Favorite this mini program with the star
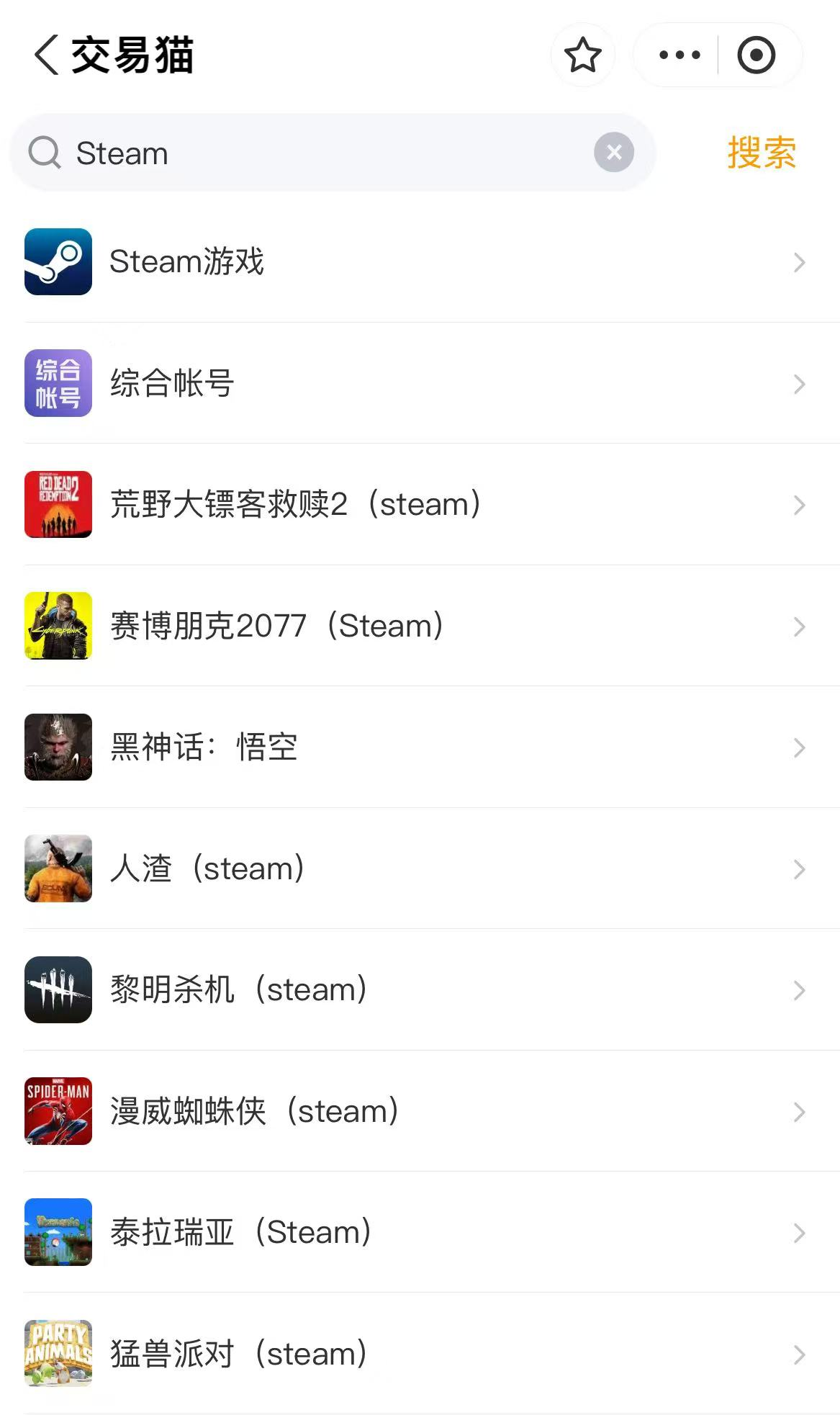The height and width of the screenshot is (1415, 840). [582, 55]
